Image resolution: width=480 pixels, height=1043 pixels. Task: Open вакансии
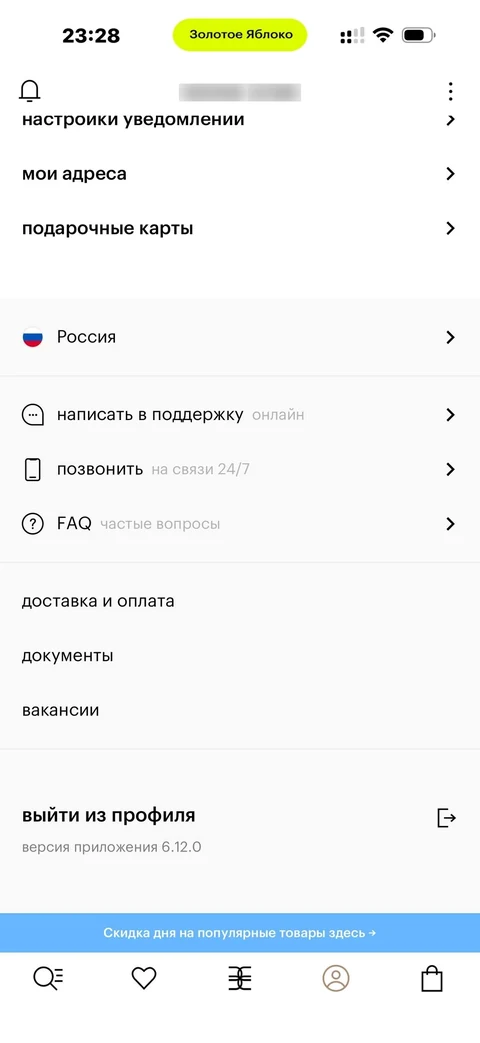240,710
